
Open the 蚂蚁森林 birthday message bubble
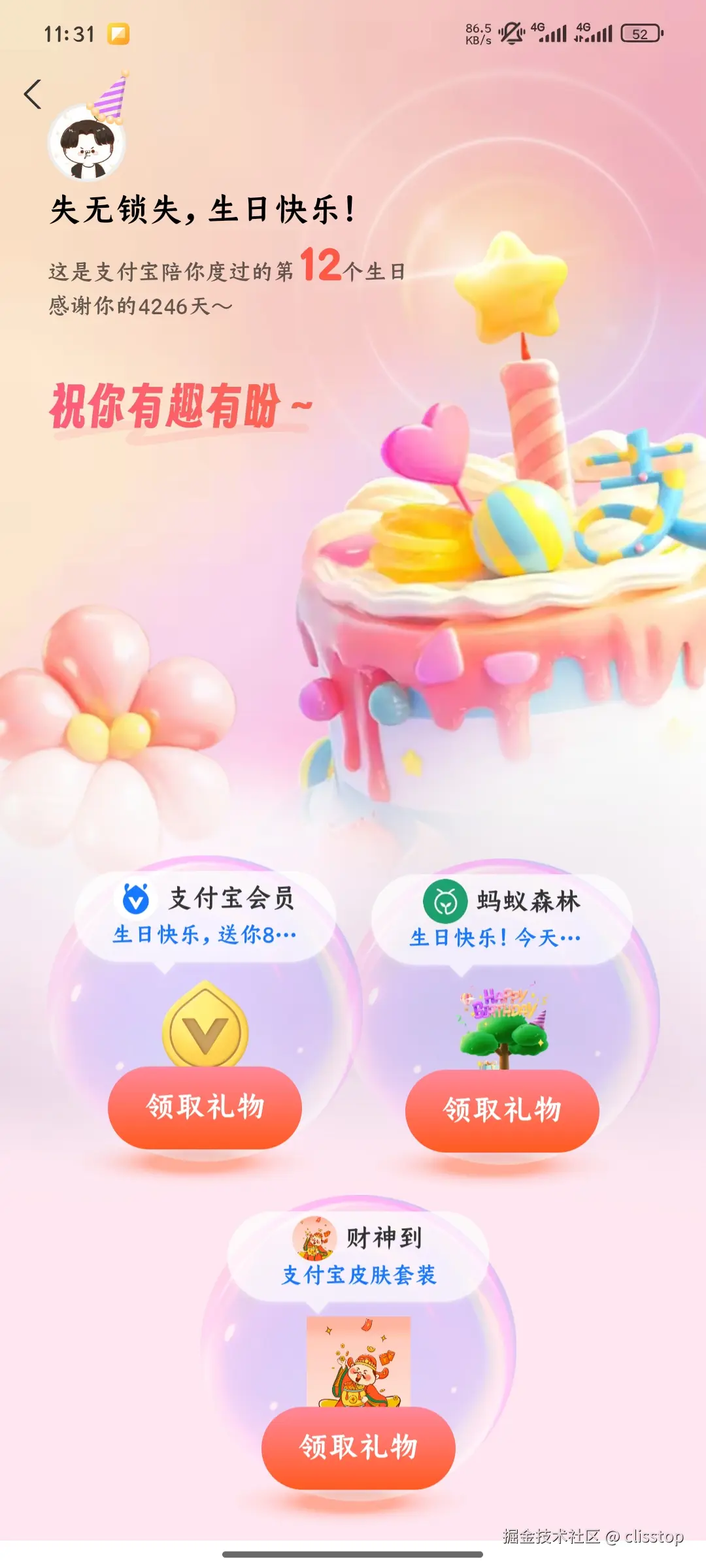(501, 919)
